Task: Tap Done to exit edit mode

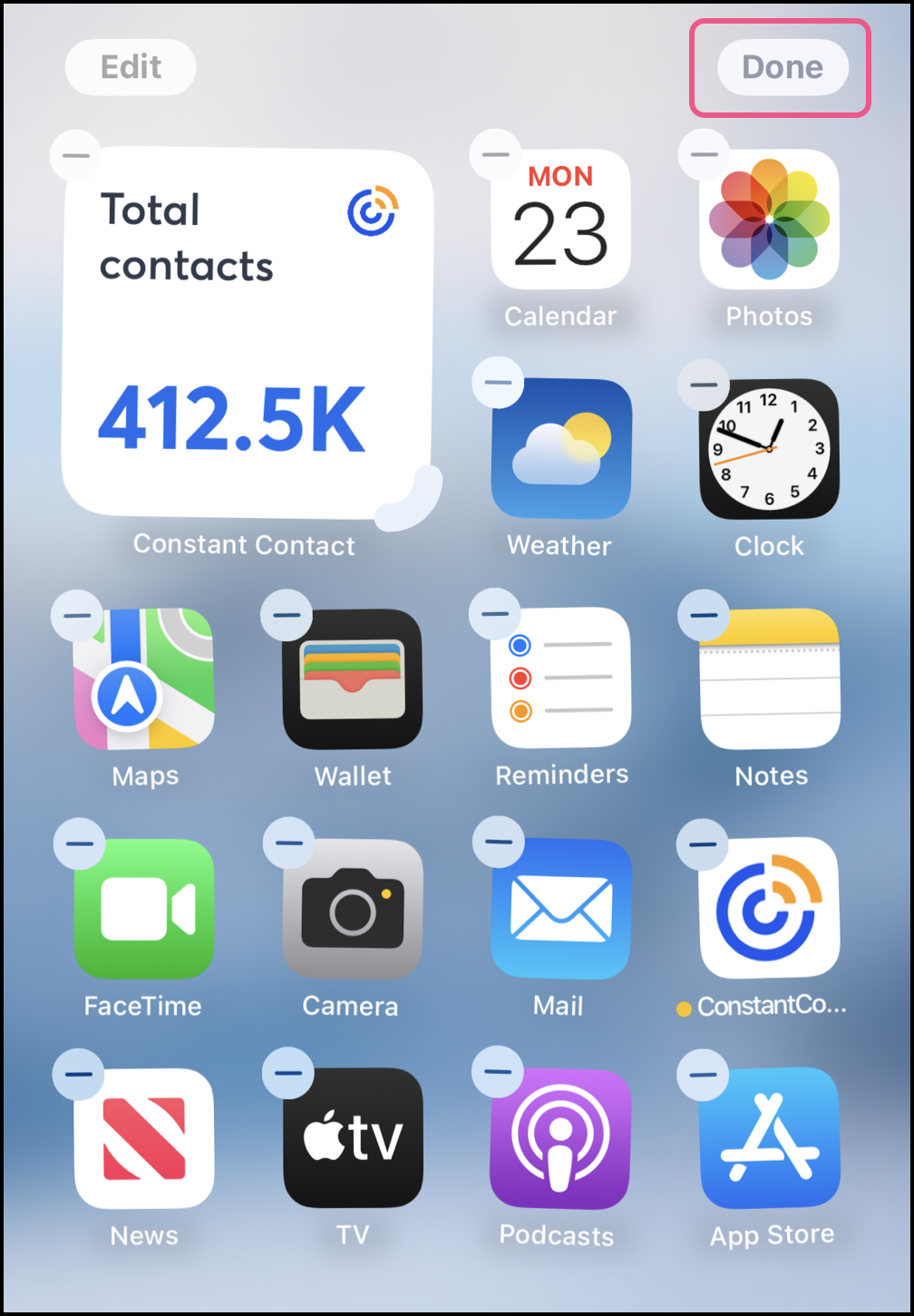Action: [x=780, y=67]
